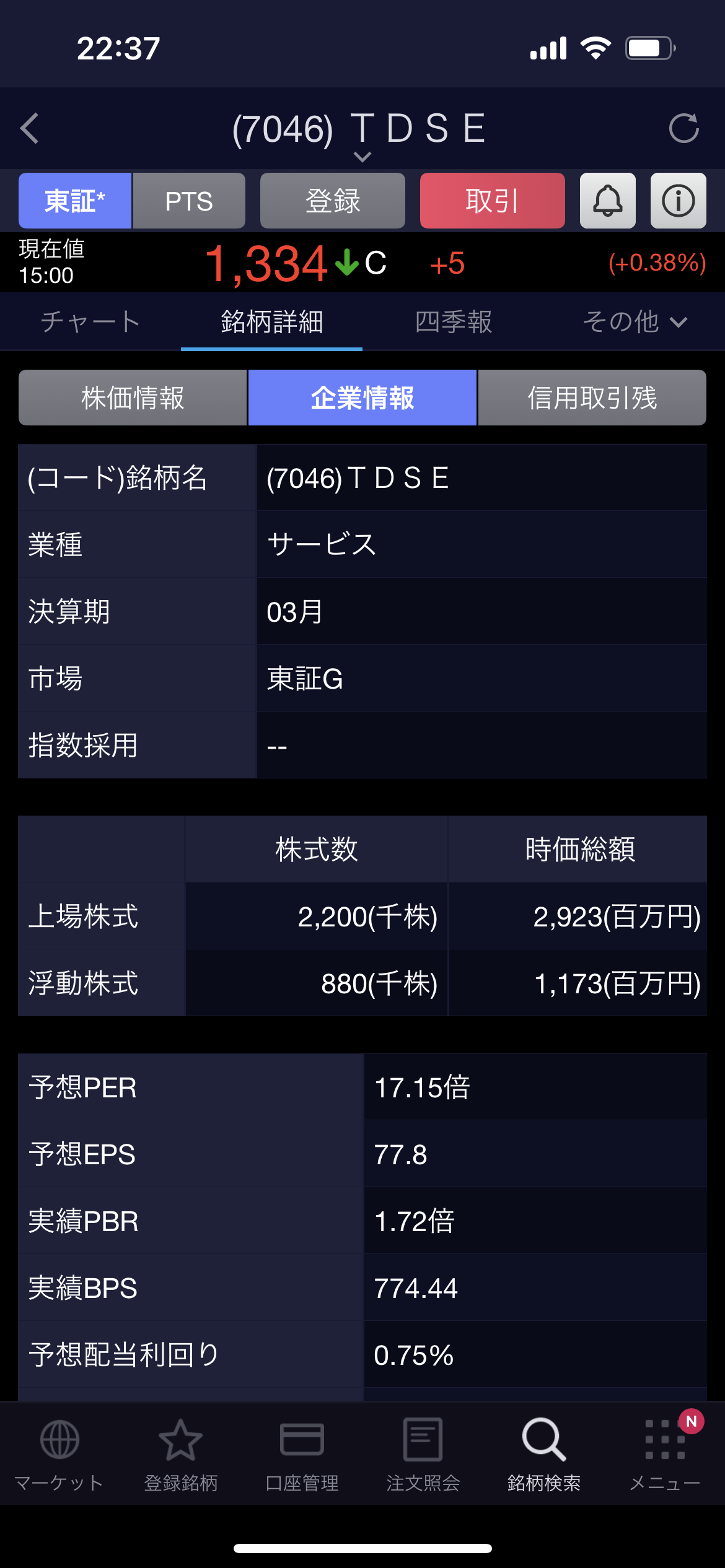Open the price alert bell
This screenshot has width=725, height=1568.
coord(607,201)
